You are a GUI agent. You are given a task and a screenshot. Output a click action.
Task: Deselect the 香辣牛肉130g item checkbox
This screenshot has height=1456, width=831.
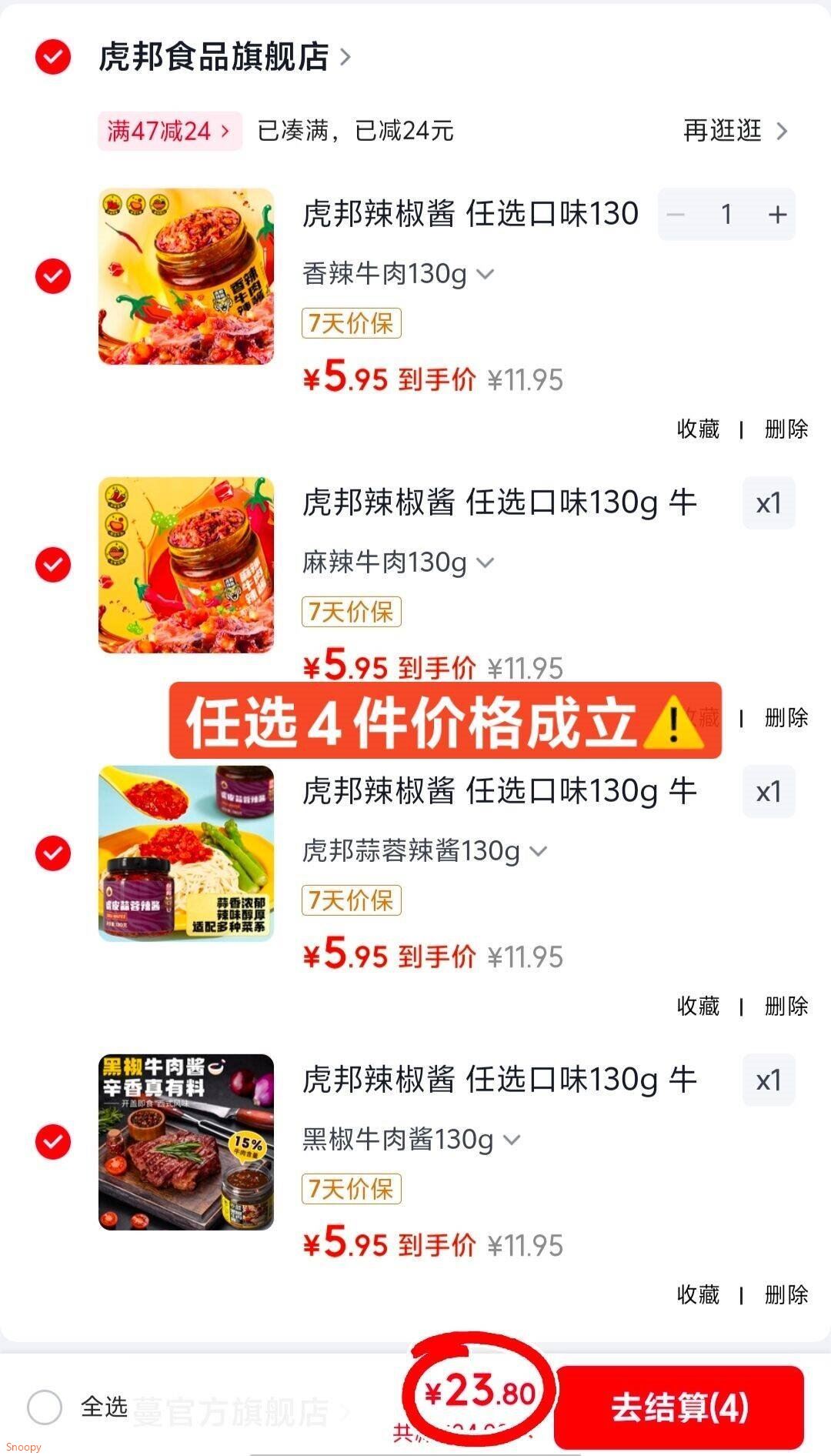(x=53, y=276)
